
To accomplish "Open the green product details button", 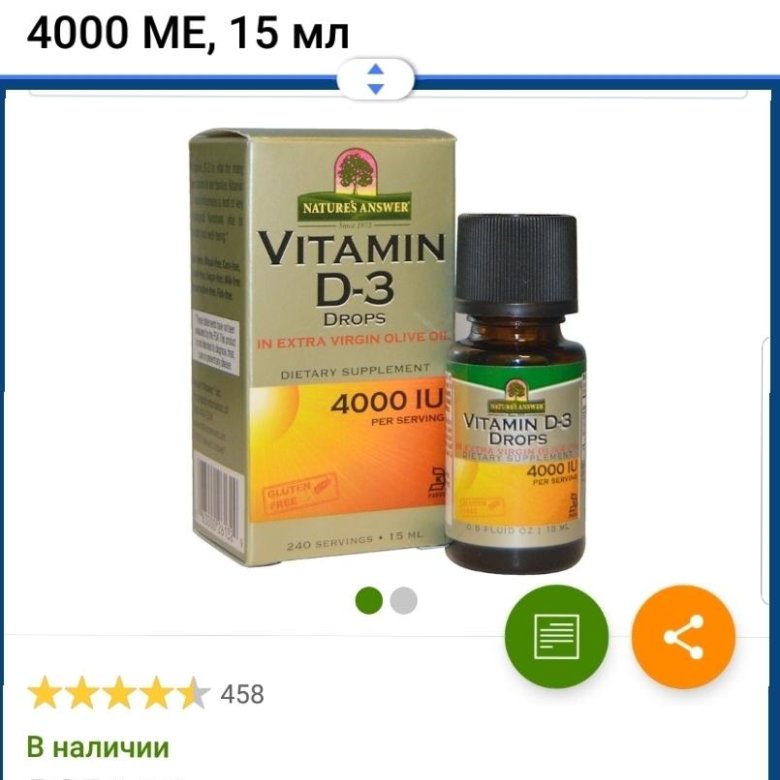I will pos(556,636).
